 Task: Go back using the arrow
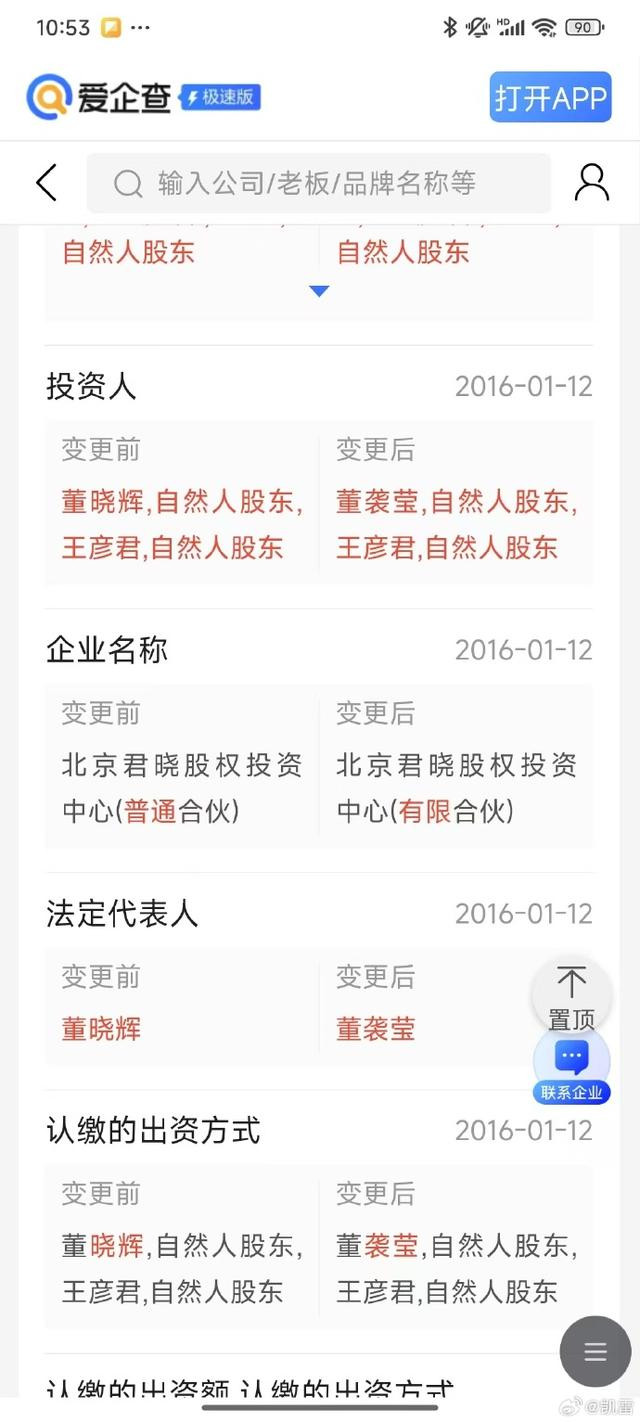click(x=46, y=183)
